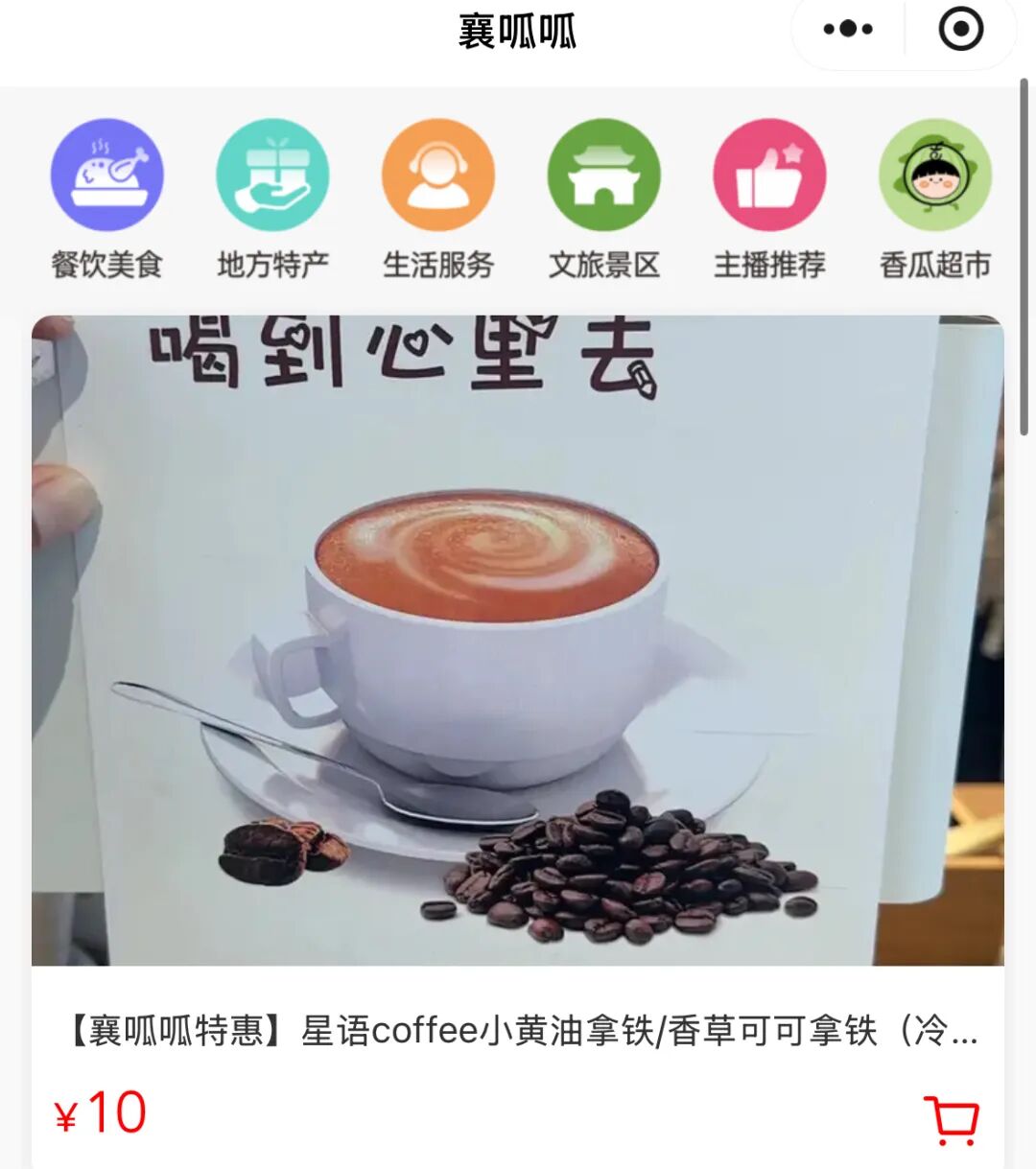Viewport: 1036px width, 1169px height.
Task: Open the mini program more options menu
Action: pyautogui.click(x=848, y=30)
